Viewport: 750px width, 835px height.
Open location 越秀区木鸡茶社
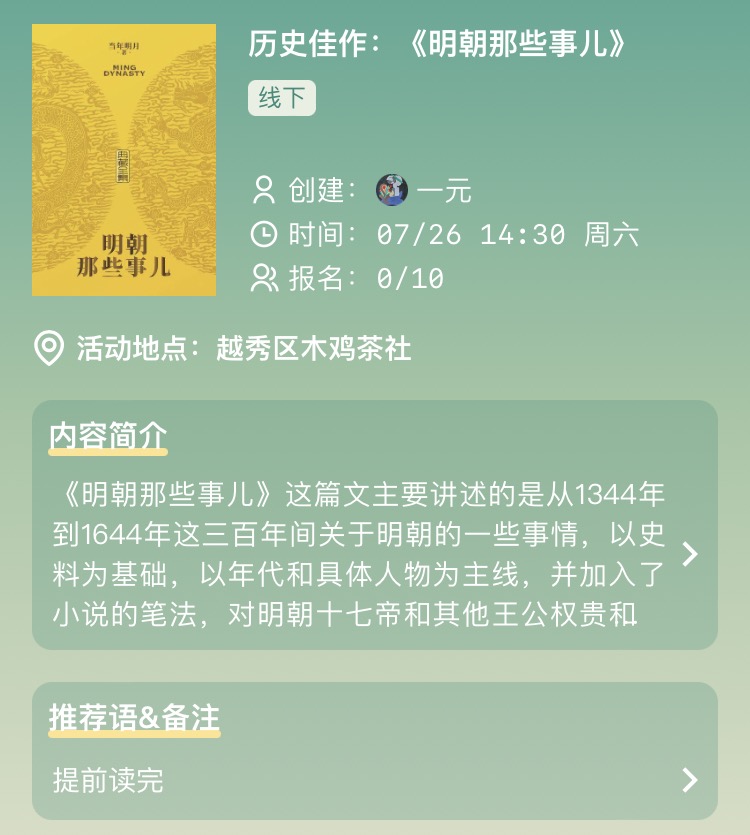click(313, 348)
